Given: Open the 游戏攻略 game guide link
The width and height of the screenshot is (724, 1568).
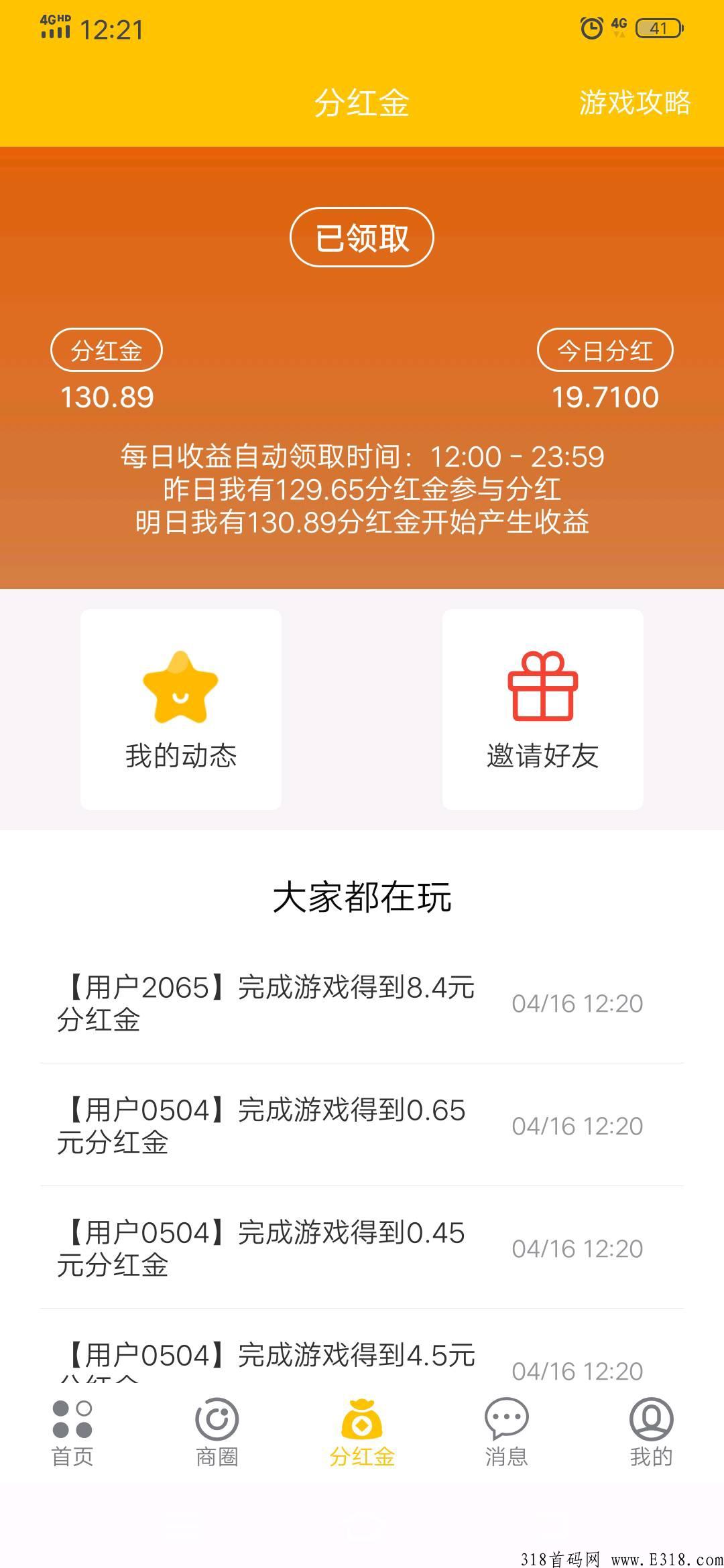Looking at the screenshot, I should point(634,103).
